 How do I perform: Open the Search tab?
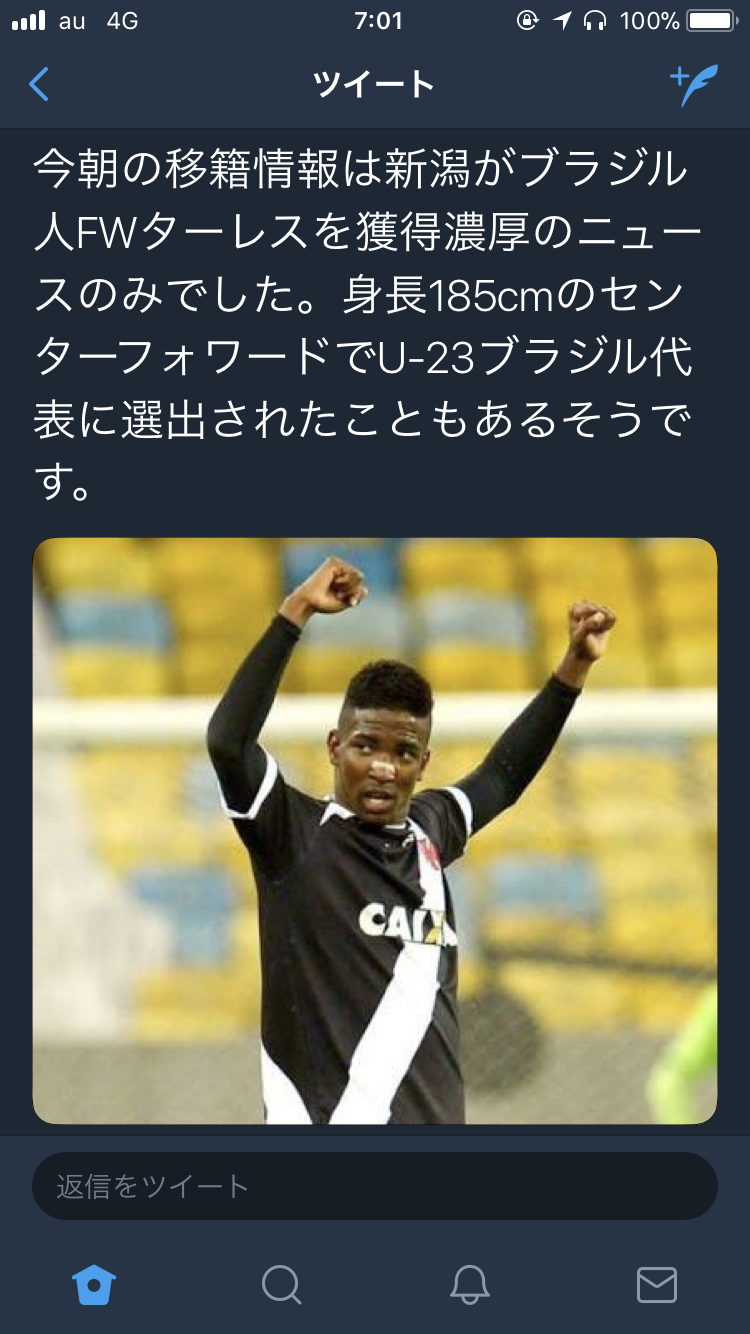point(281,1284)
